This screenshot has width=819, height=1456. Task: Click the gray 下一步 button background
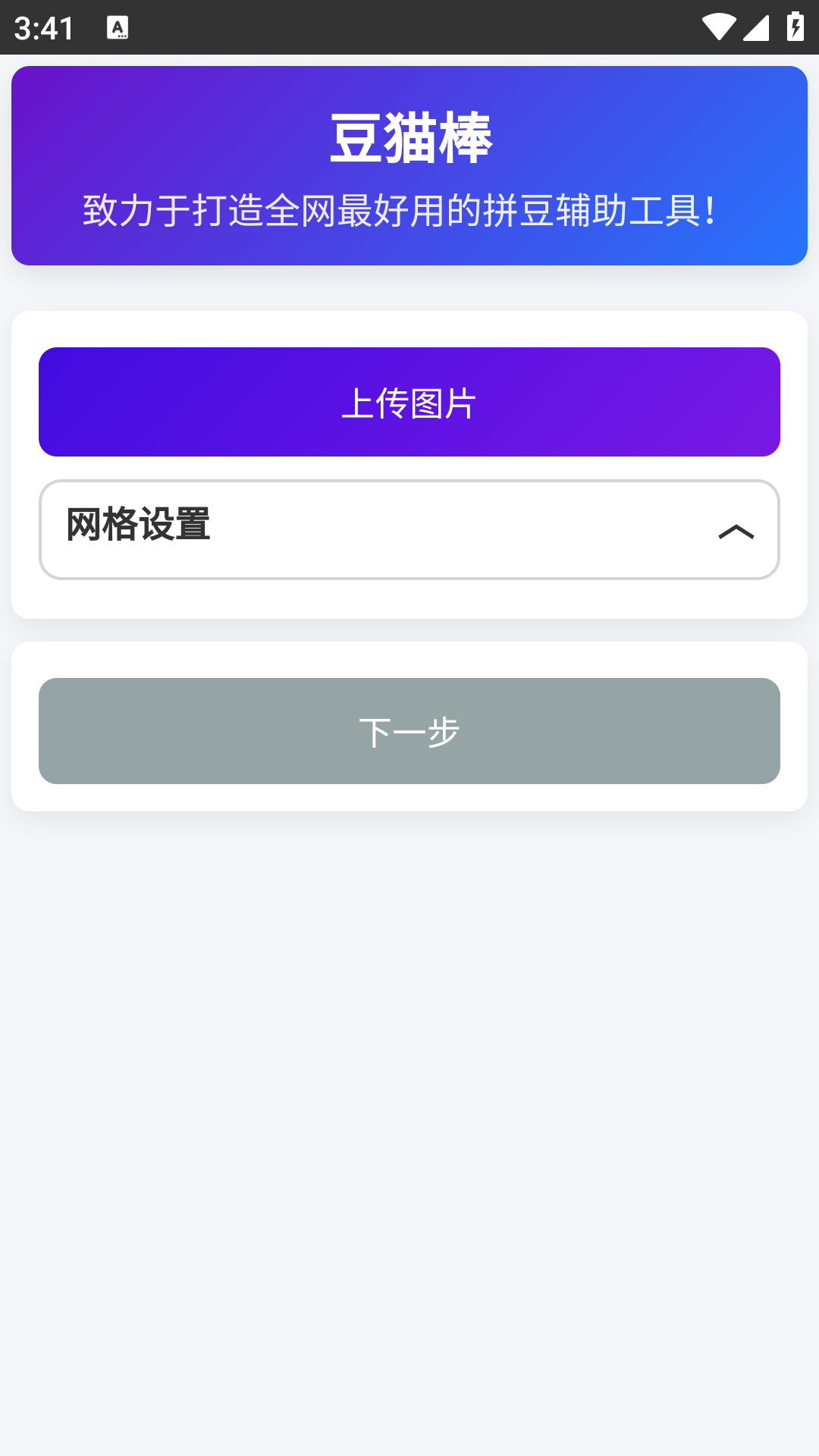[409, 730]
